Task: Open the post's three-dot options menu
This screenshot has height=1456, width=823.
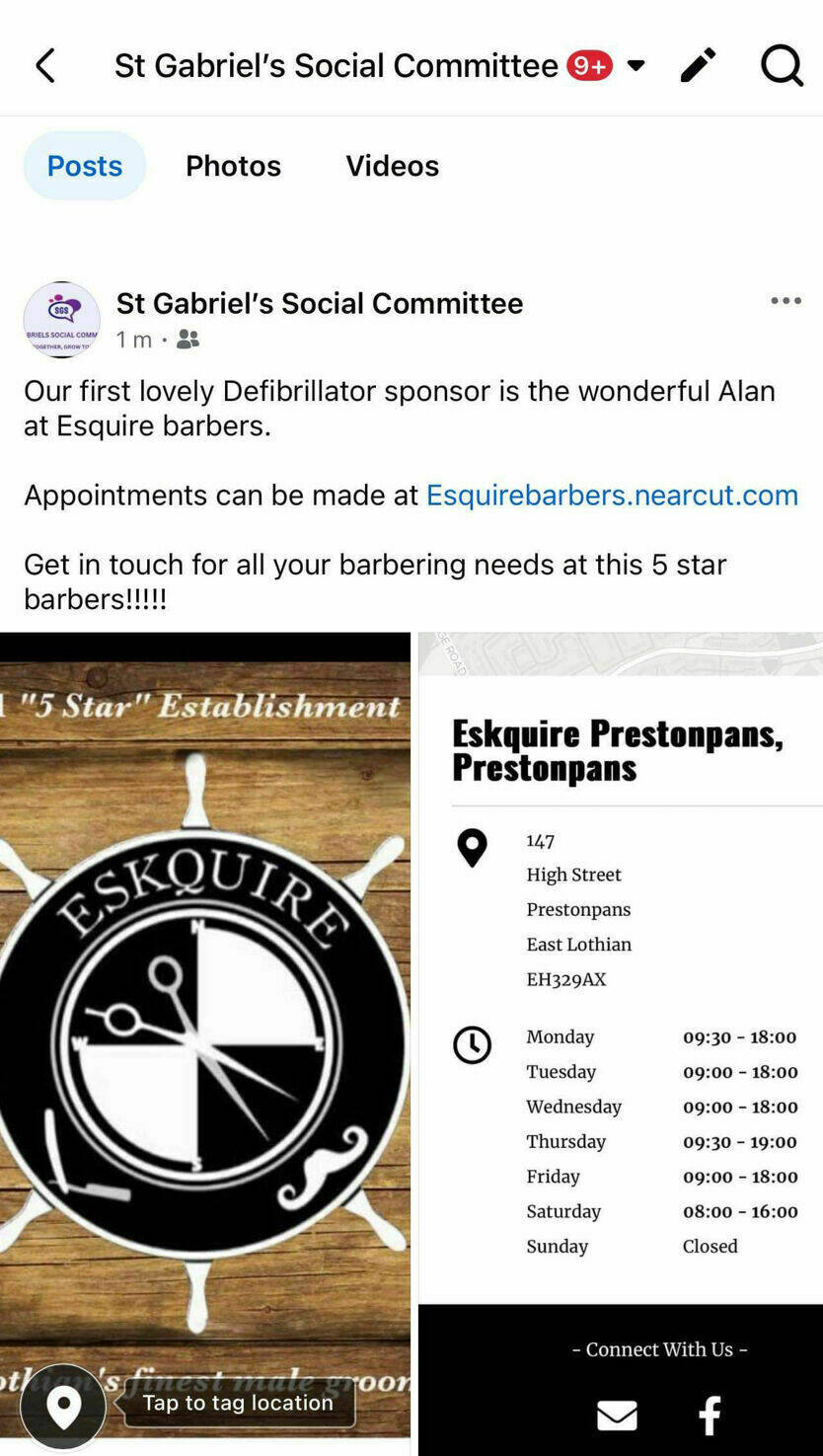Action: pyautogui.click(x=786, y=301)
